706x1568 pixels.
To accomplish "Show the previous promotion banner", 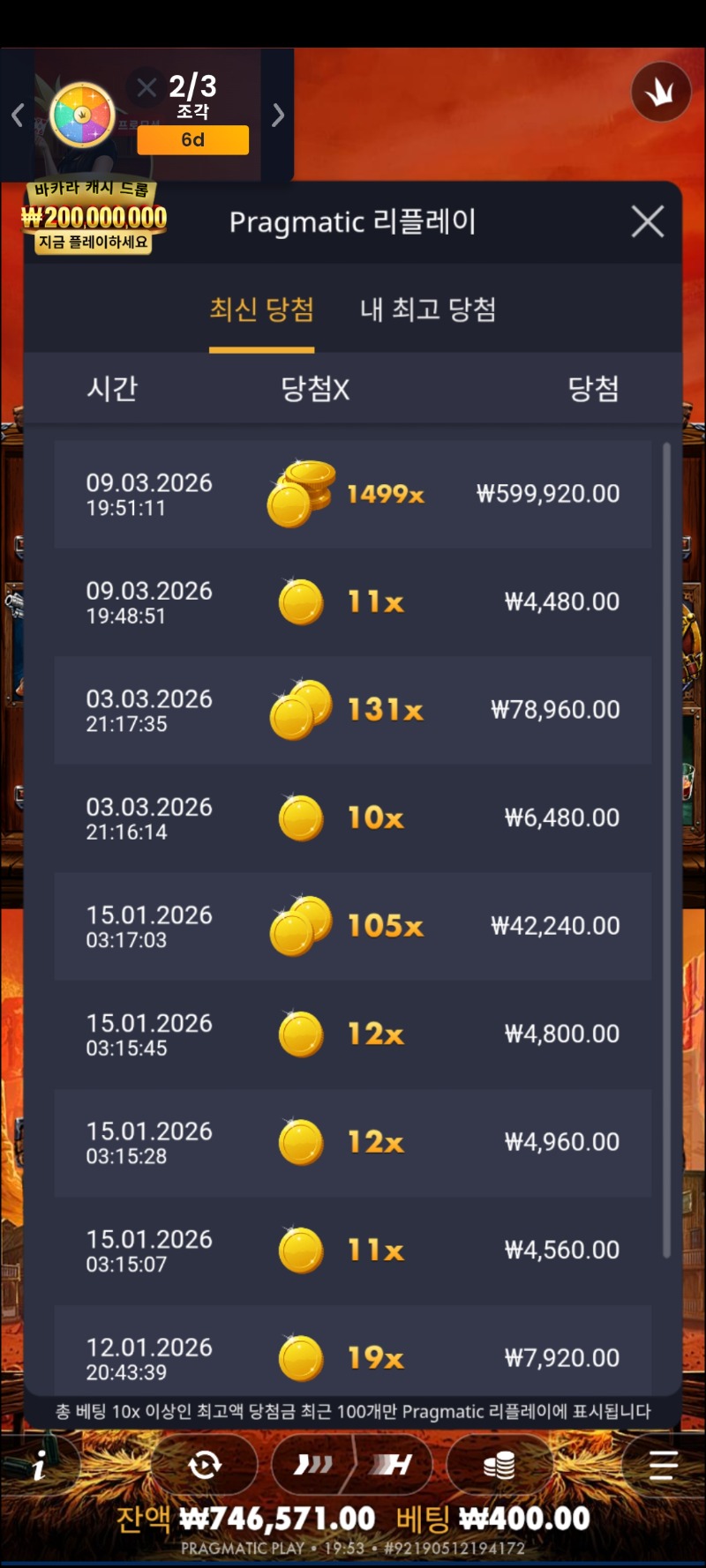I will pyautogui.click(x=17, y=115).
